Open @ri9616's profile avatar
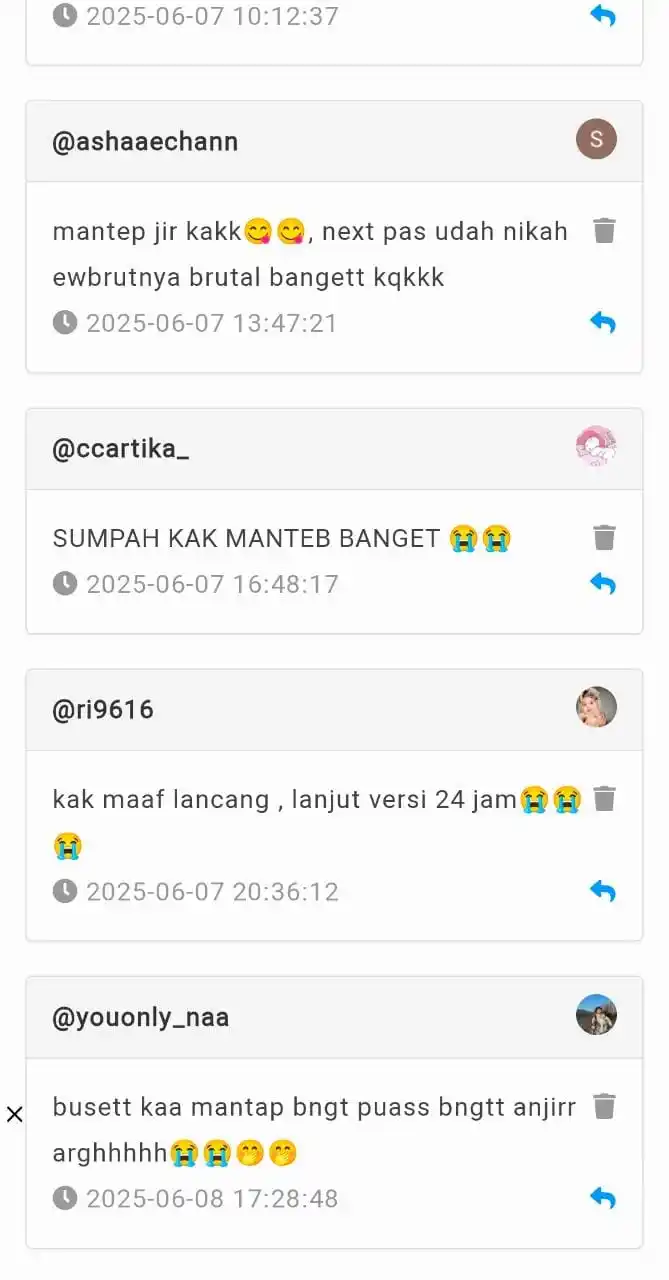Screen dimensions: 669x1280 point(596,707)
